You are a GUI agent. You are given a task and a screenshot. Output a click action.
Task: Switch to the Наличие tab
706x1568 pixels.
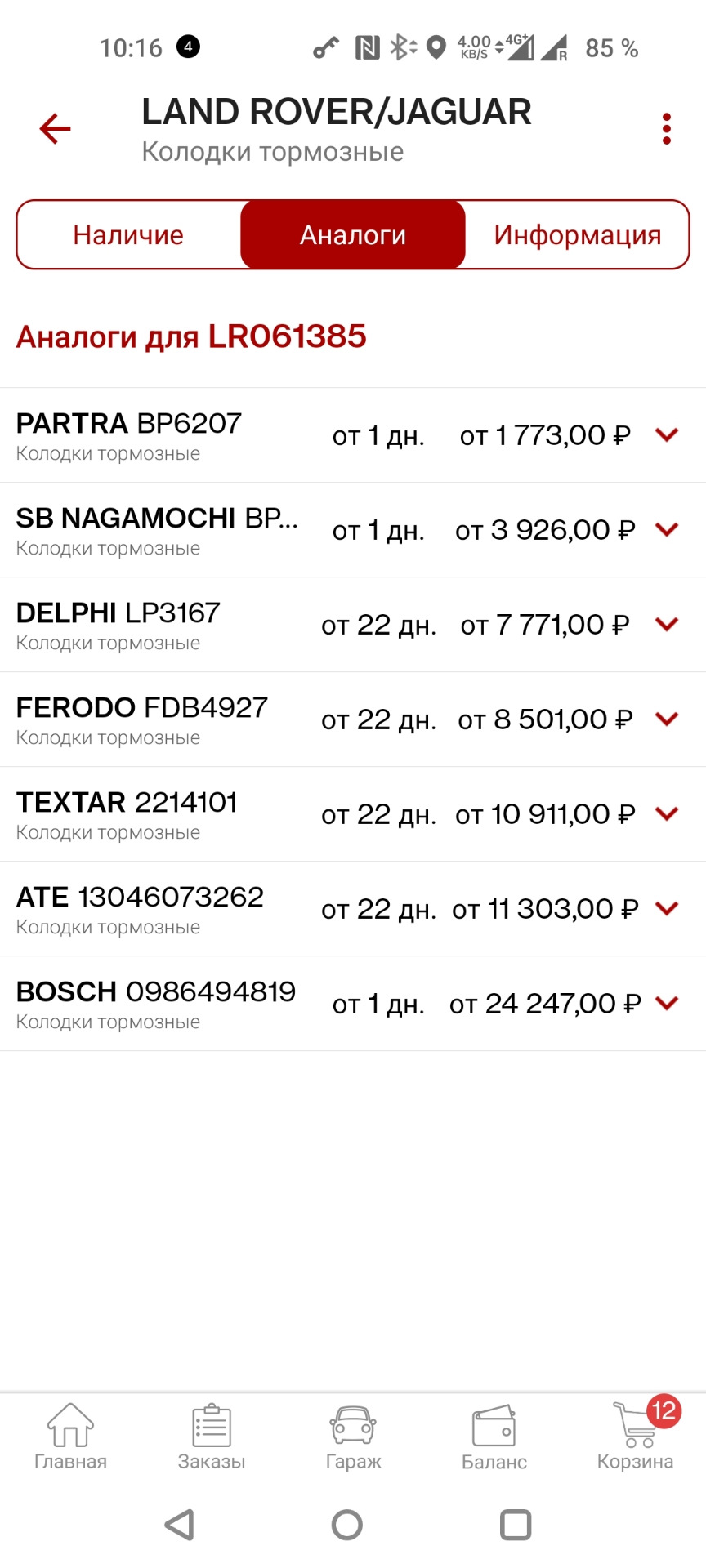tap(128, 235)
